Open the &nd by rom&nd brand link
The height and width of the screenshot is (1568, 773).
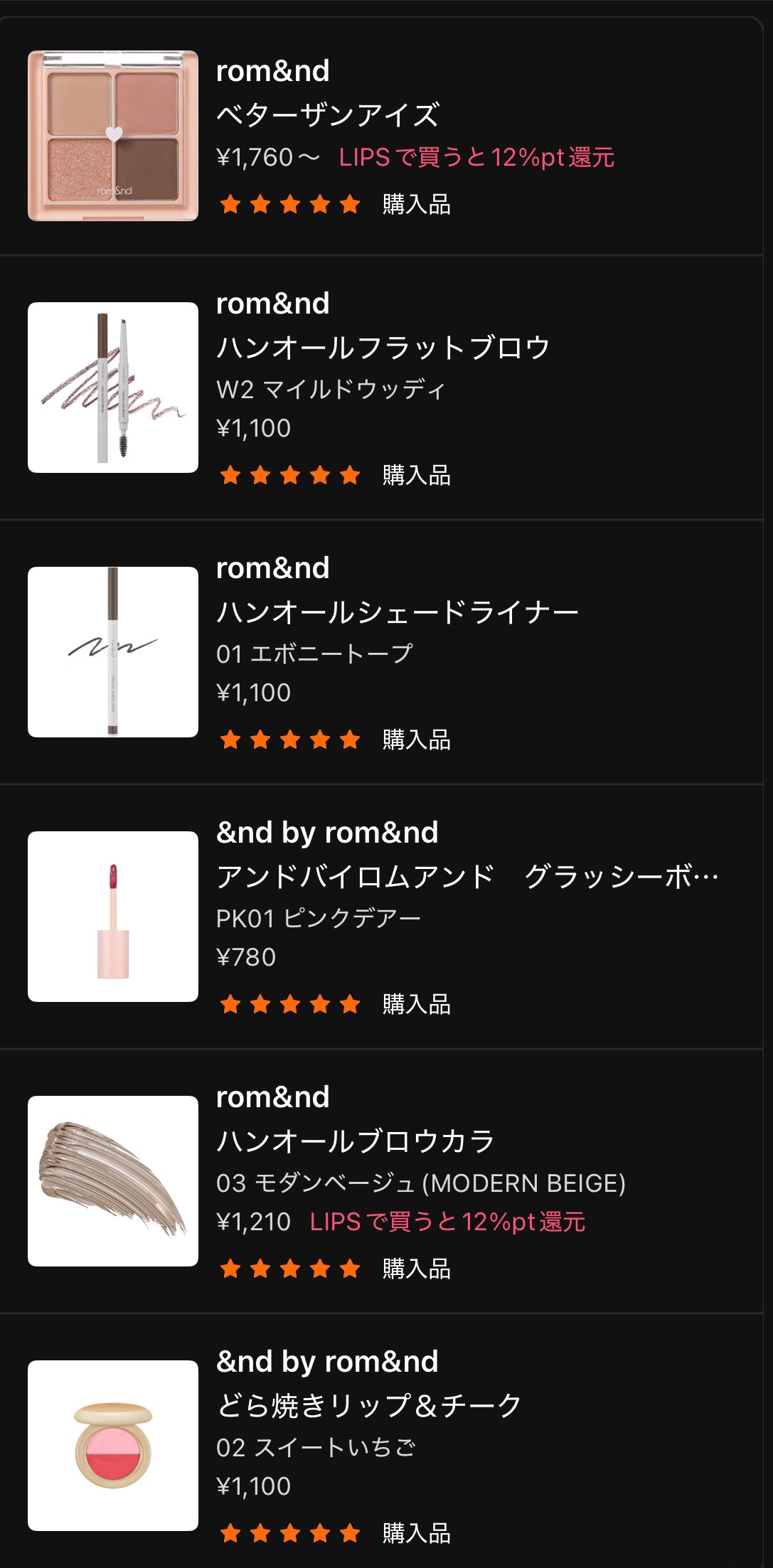pos(327,832)
